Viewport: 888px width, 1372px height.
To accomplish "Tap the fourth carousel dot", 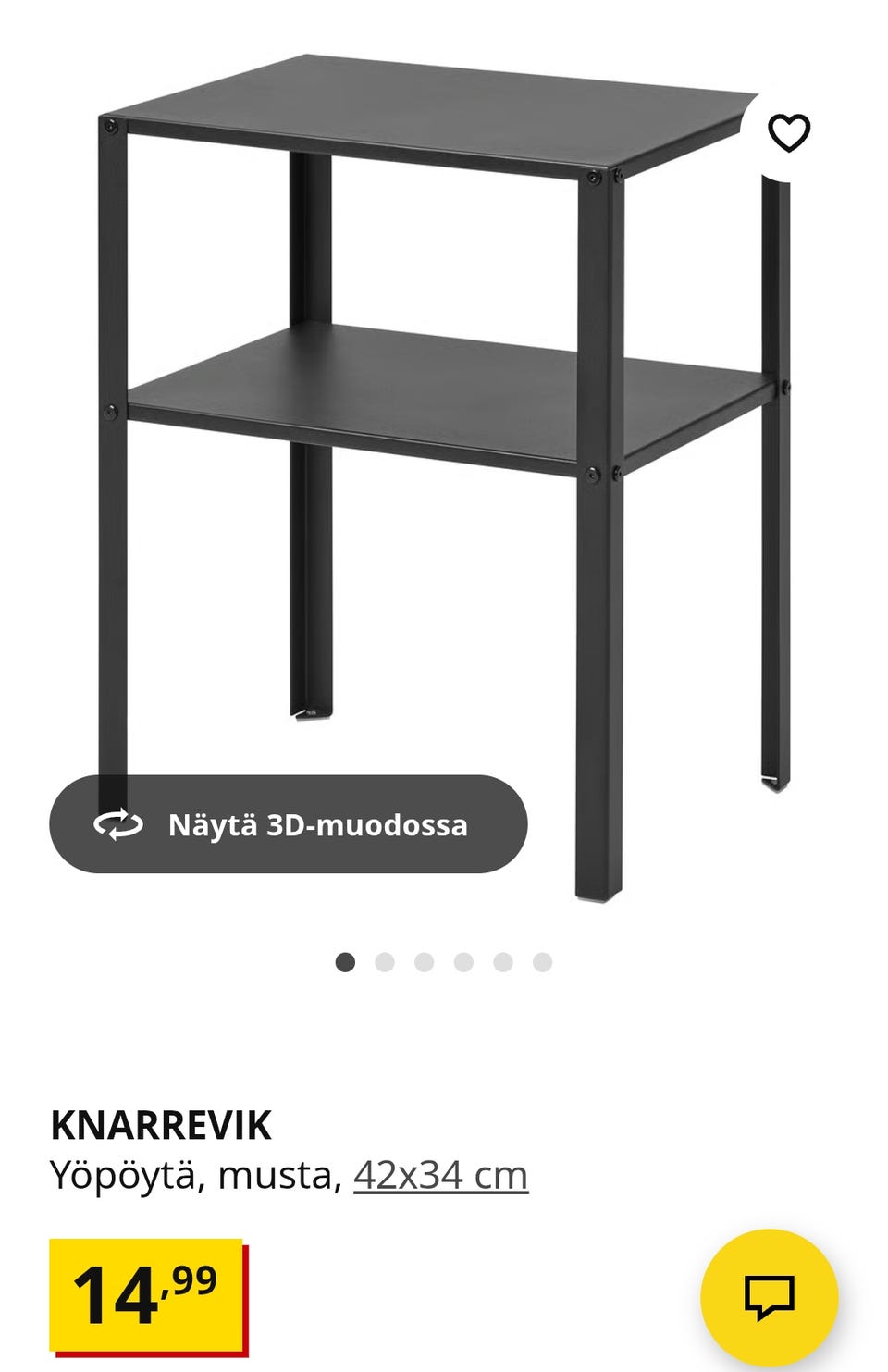I will click(463, 962).
